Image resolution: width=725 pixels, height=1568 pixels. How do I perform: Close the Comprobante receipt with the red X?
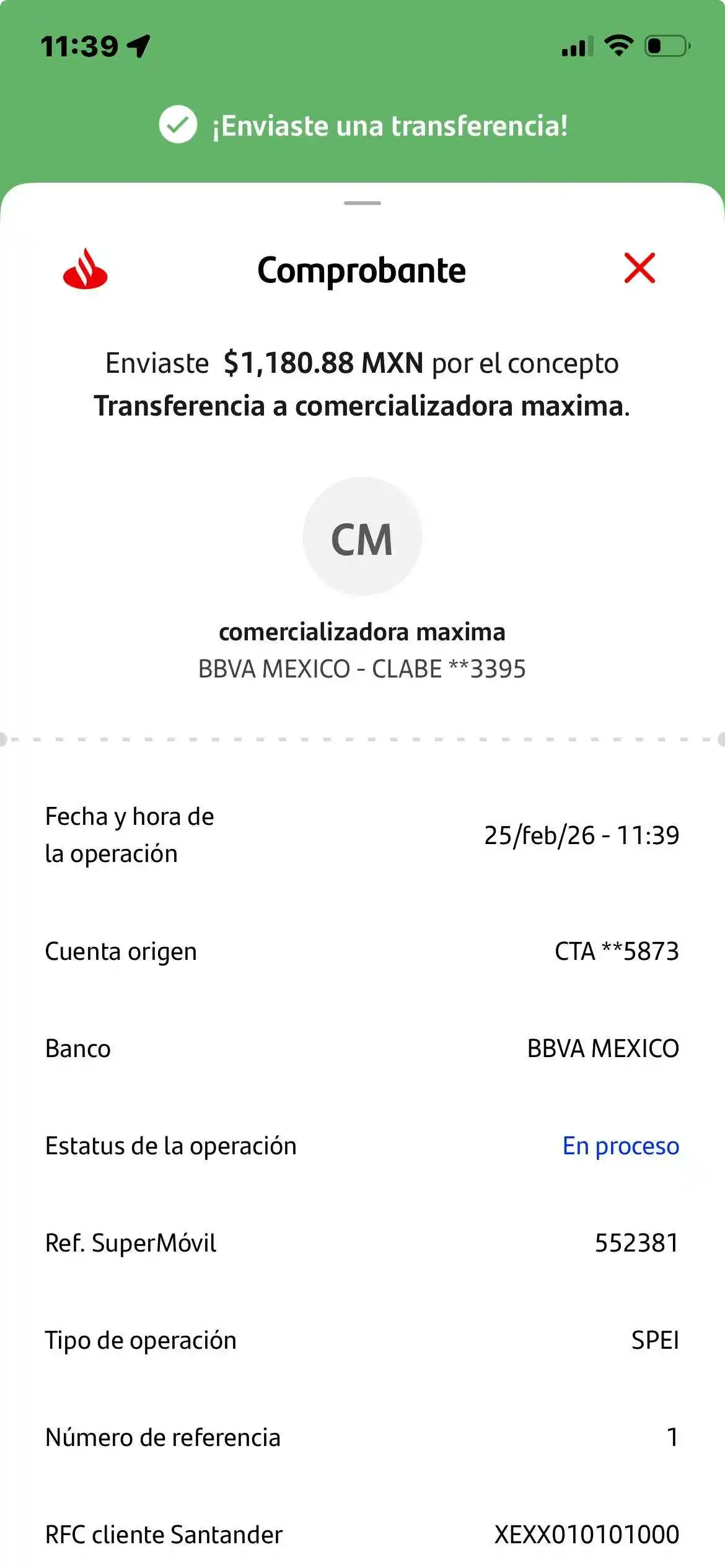point(639,268)
